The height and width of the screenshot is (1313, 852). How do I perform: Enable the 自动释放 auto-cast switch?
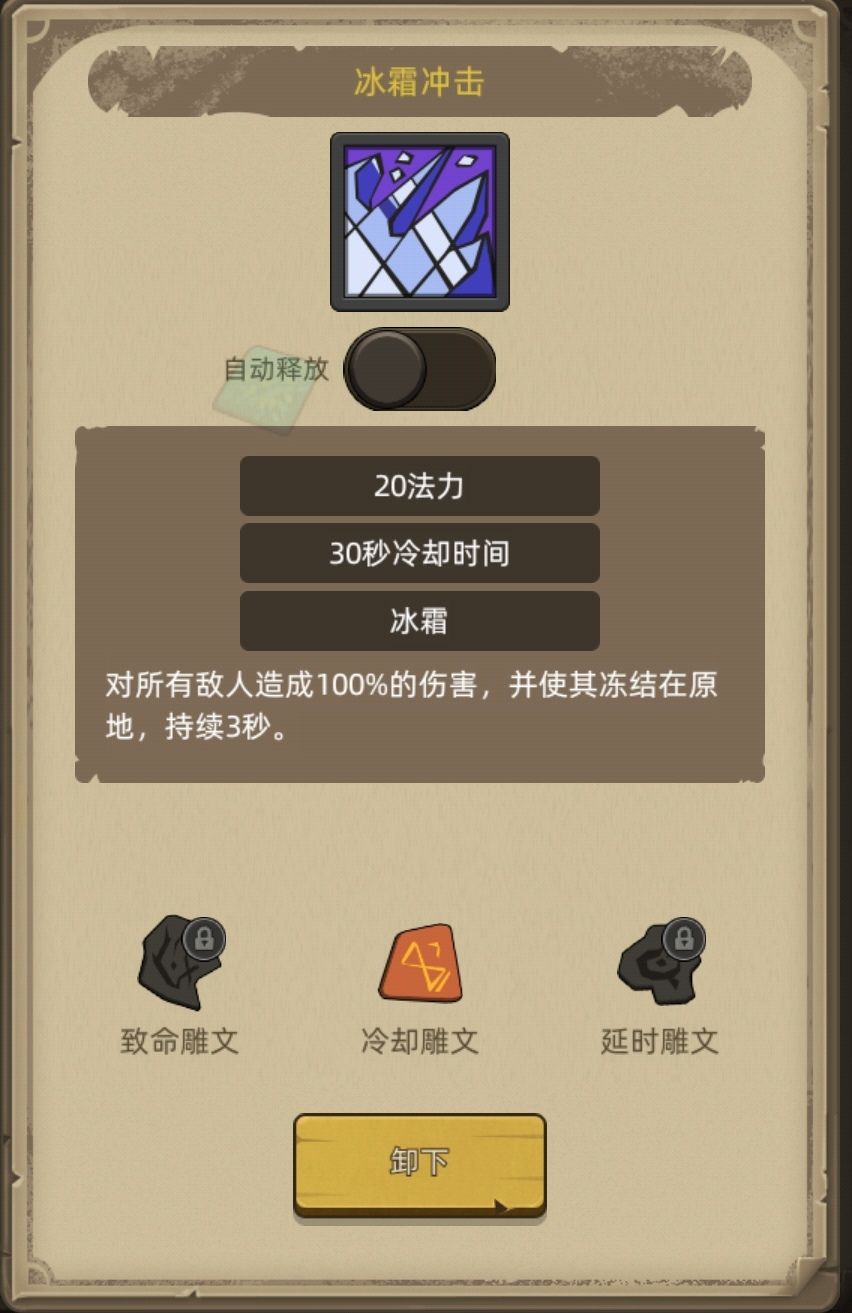coord(420,368)
